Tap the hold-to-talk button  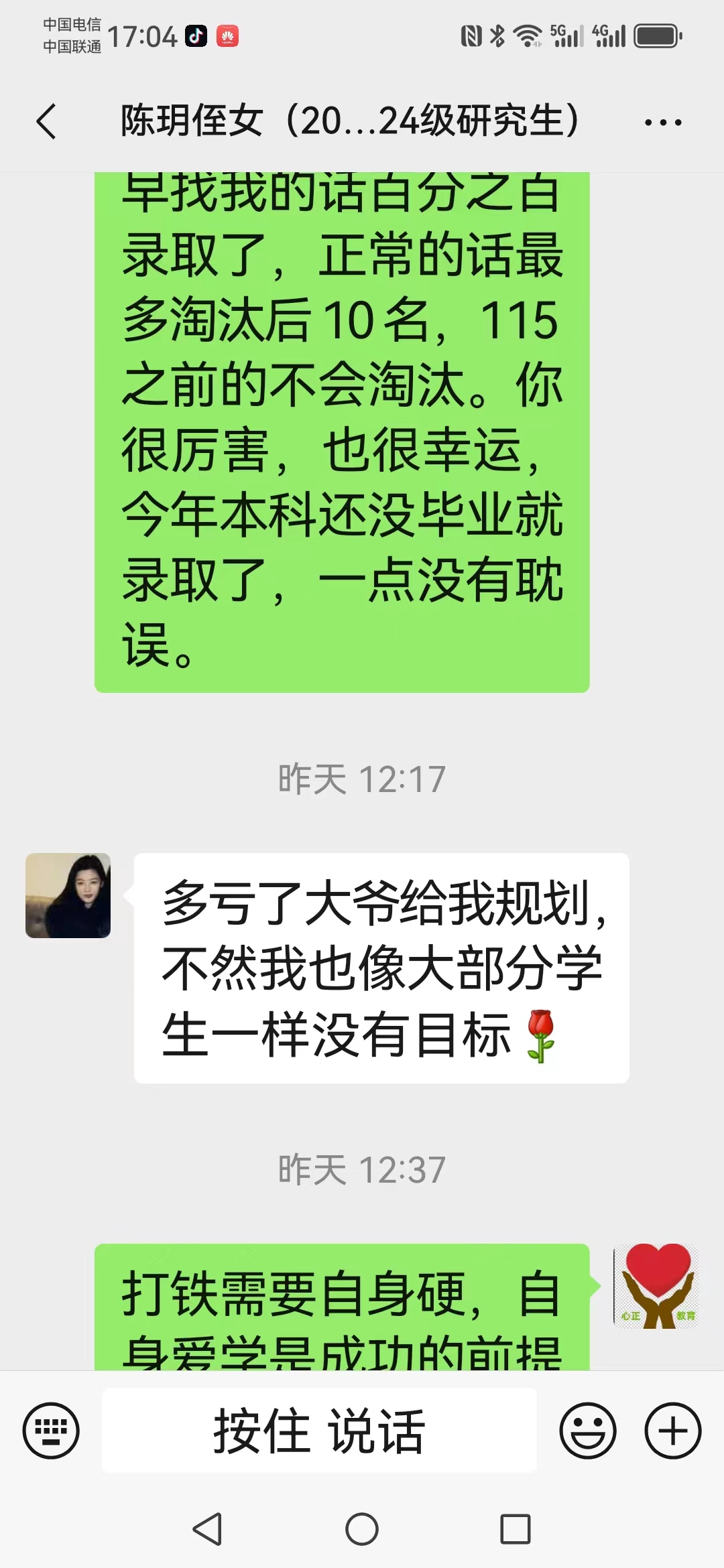coord(319,1431)
